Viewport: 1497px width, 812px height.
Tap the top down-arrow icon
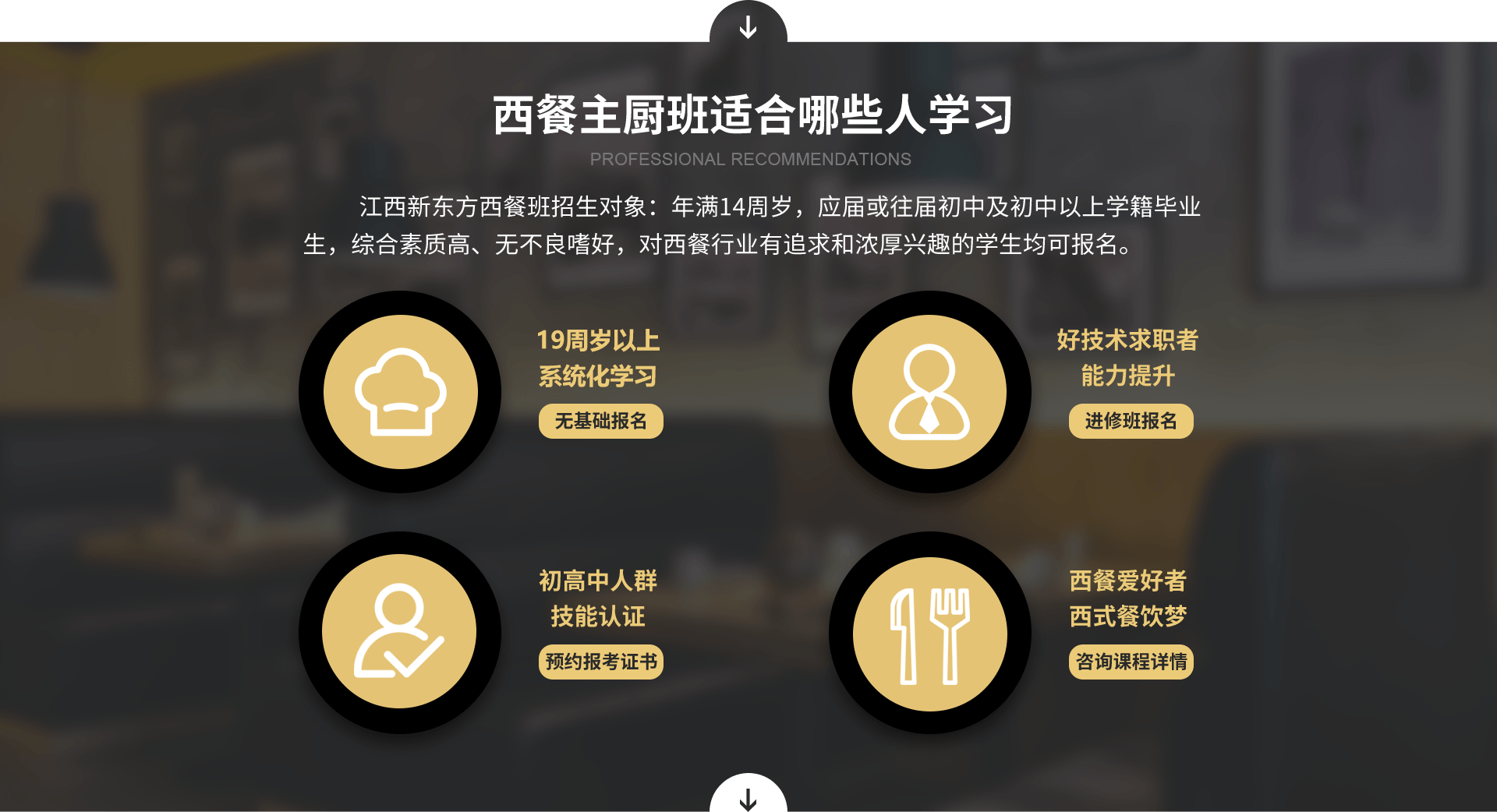tap(748, 27)
